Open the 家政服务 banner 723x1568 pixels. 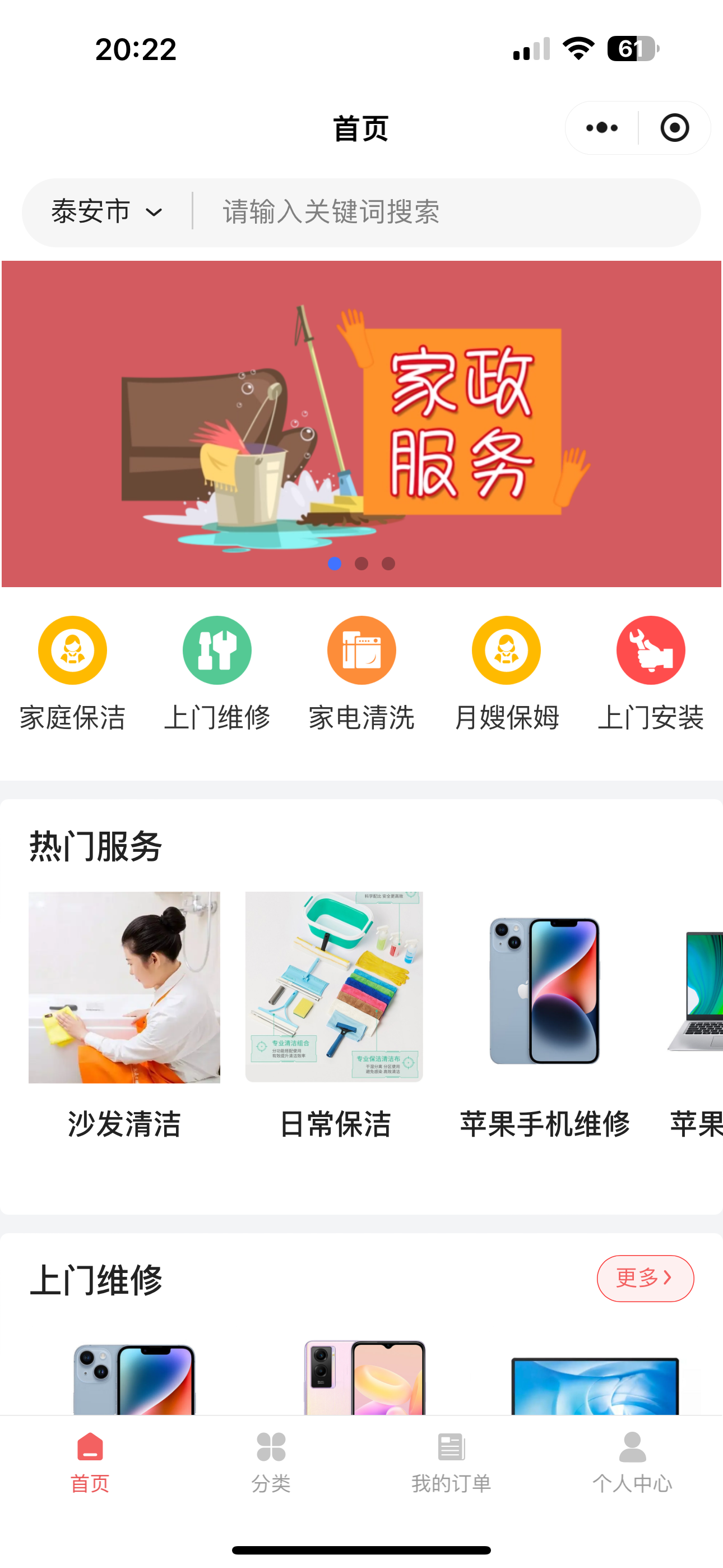pyautogui.click(x=361, y=423)
